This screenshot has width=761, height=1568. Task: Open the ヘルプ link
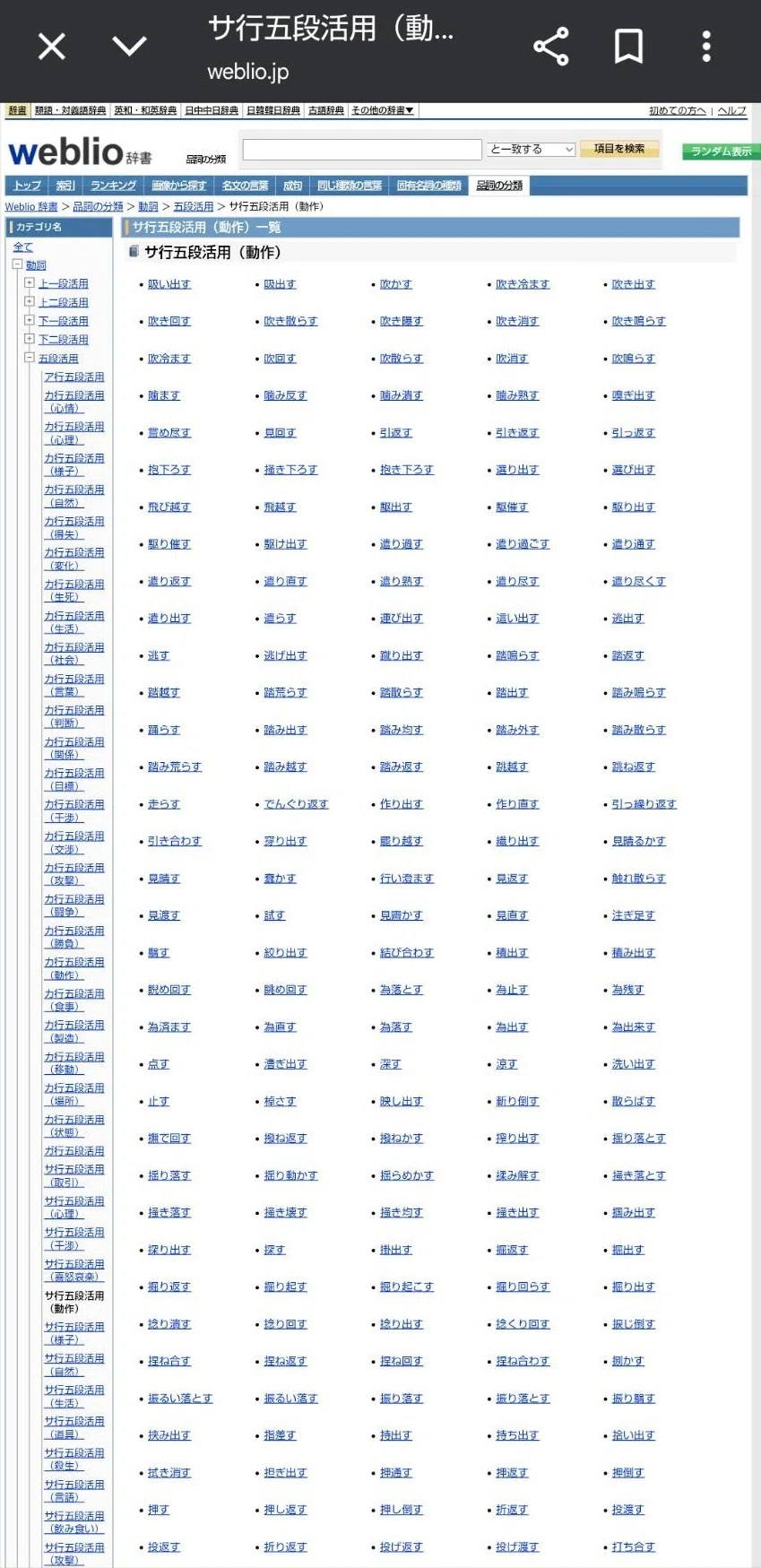click(x=731, y=110)
